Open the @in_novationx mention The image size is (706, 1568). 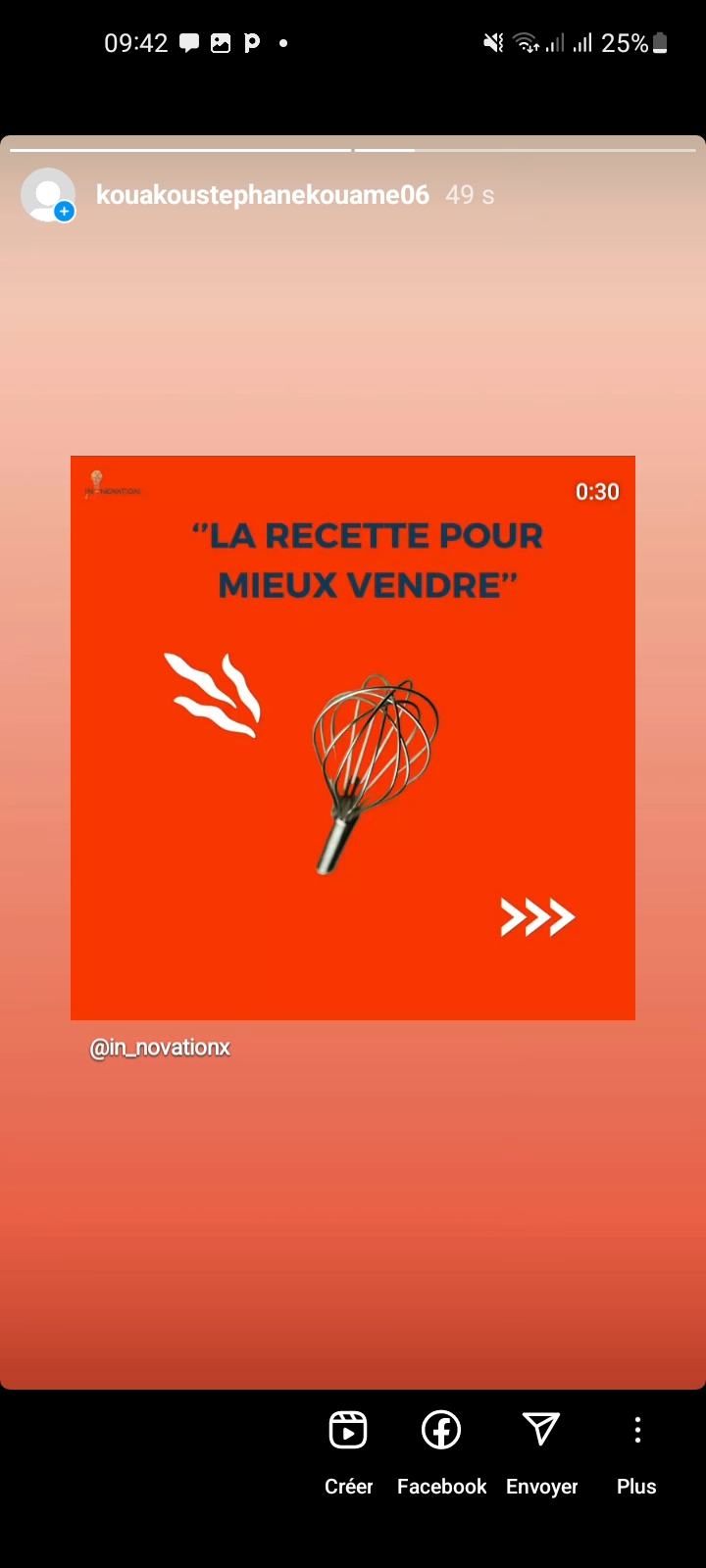[x=160, y=1048]
